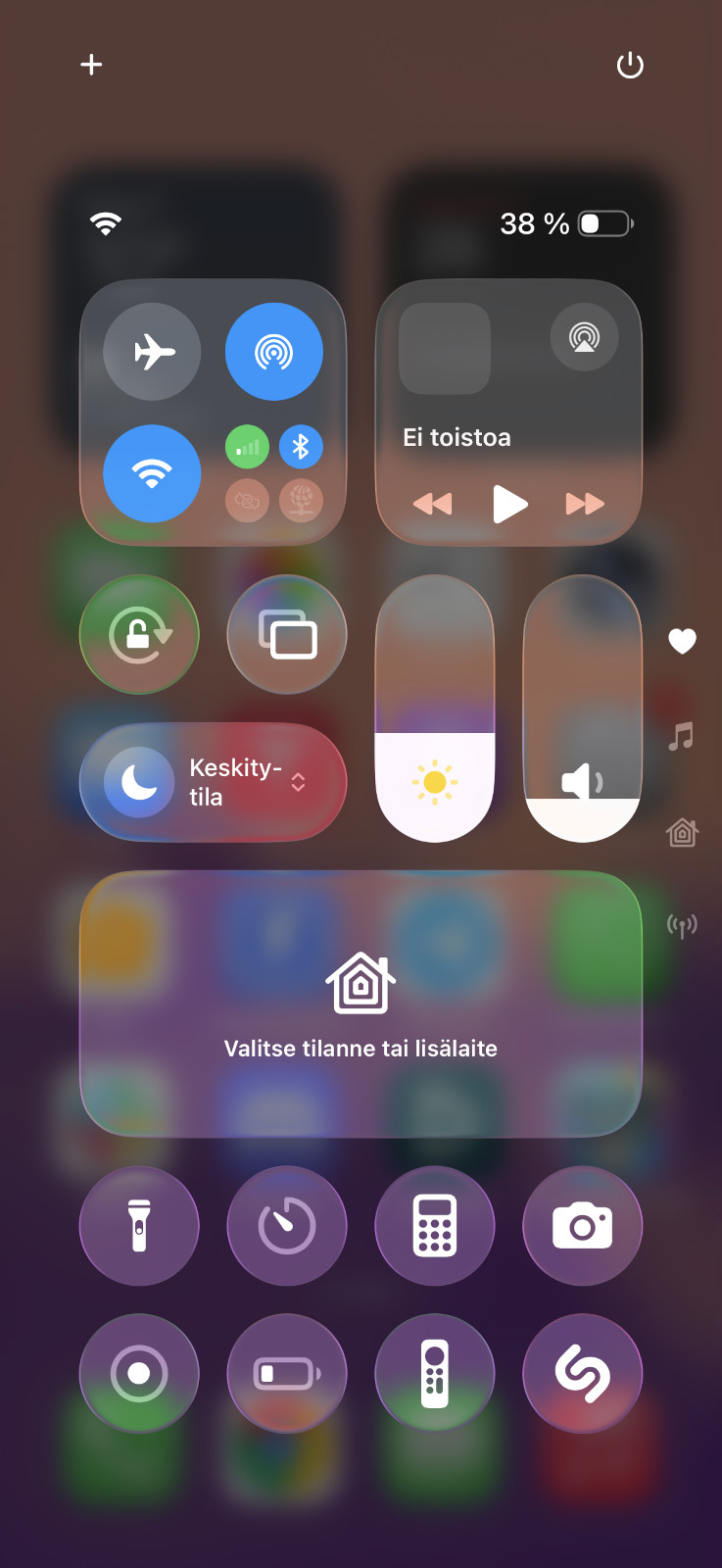
Task: Open AirPlay output picker
Action: (x=584, y=338)
